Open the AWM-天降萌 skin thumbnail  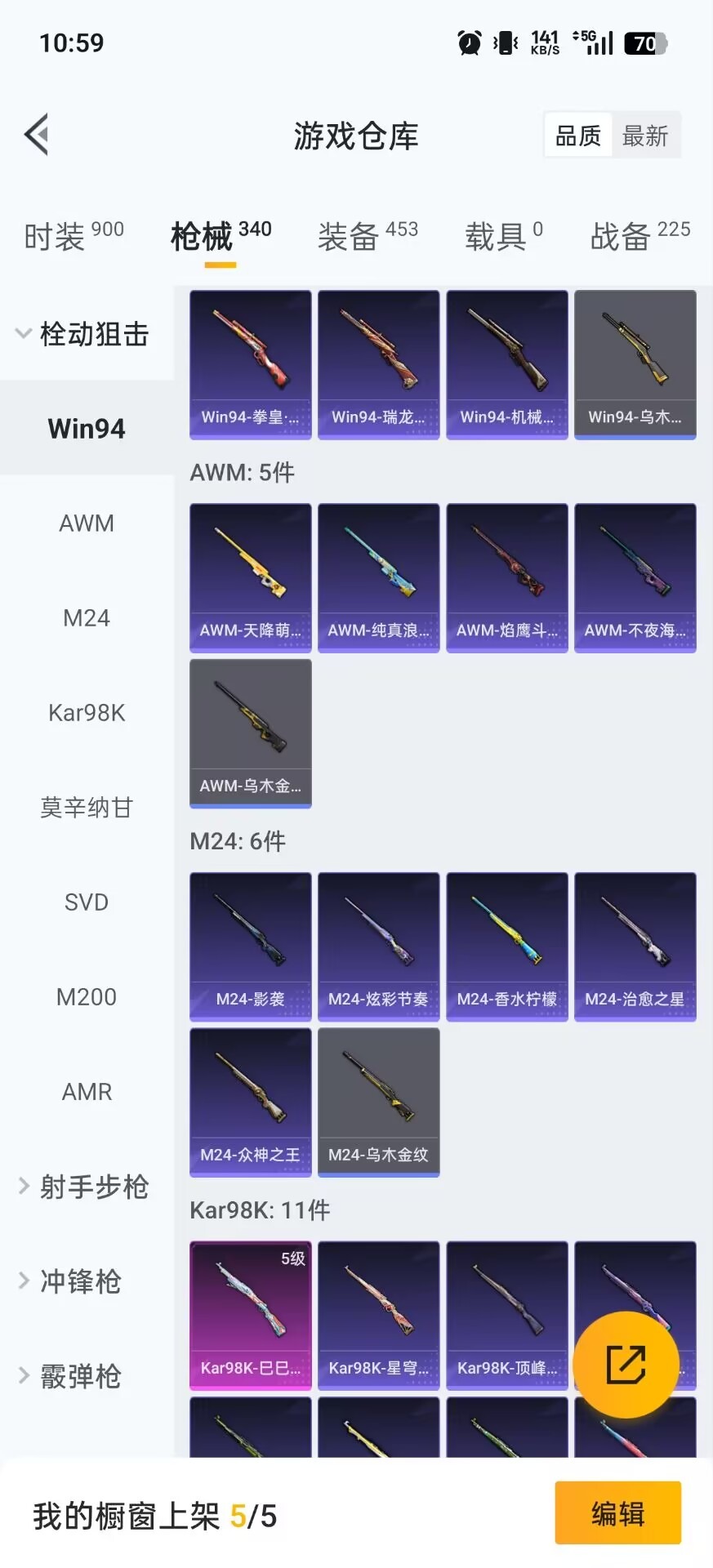point(249,577)
